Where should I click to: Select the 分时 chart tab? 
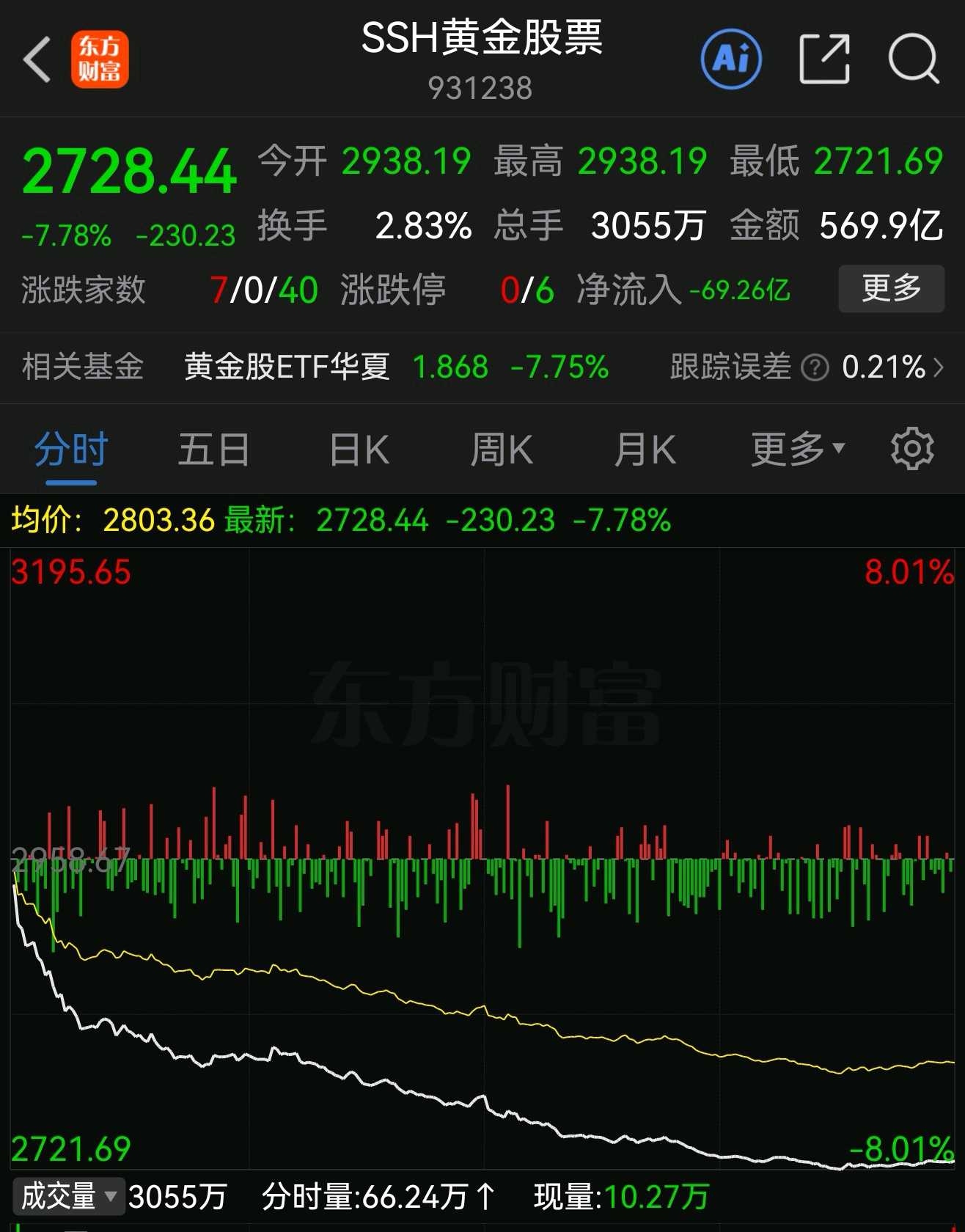click(71, 450)
